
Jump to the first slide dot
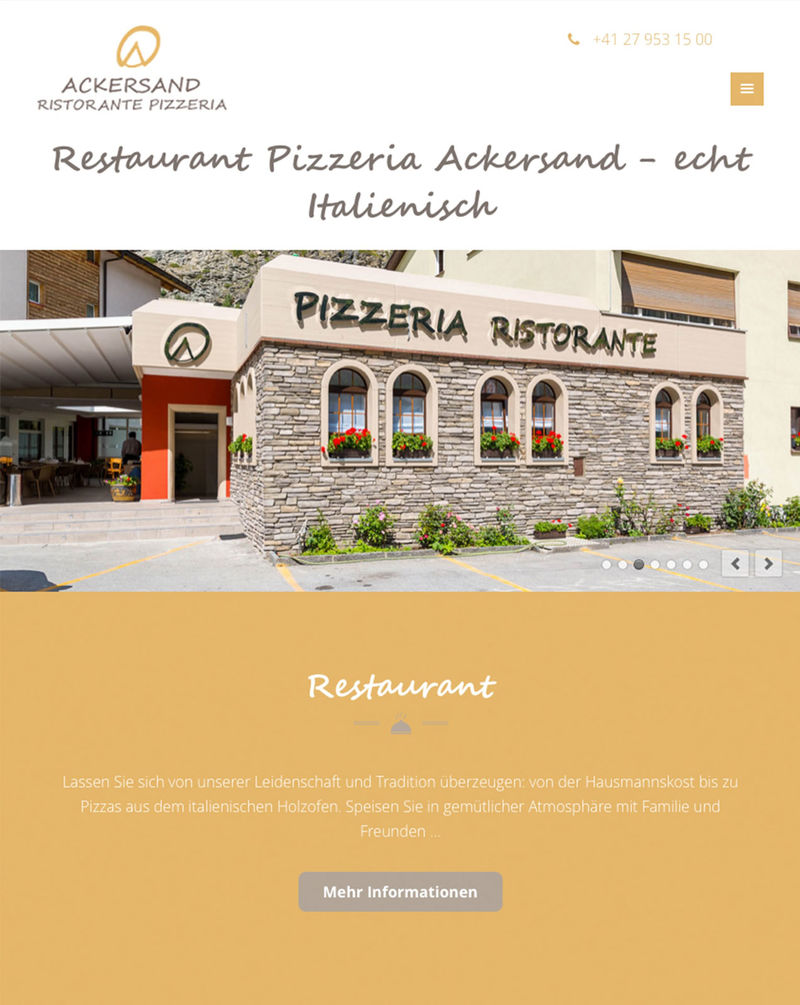pyautogui.click(x=606, y=565)
